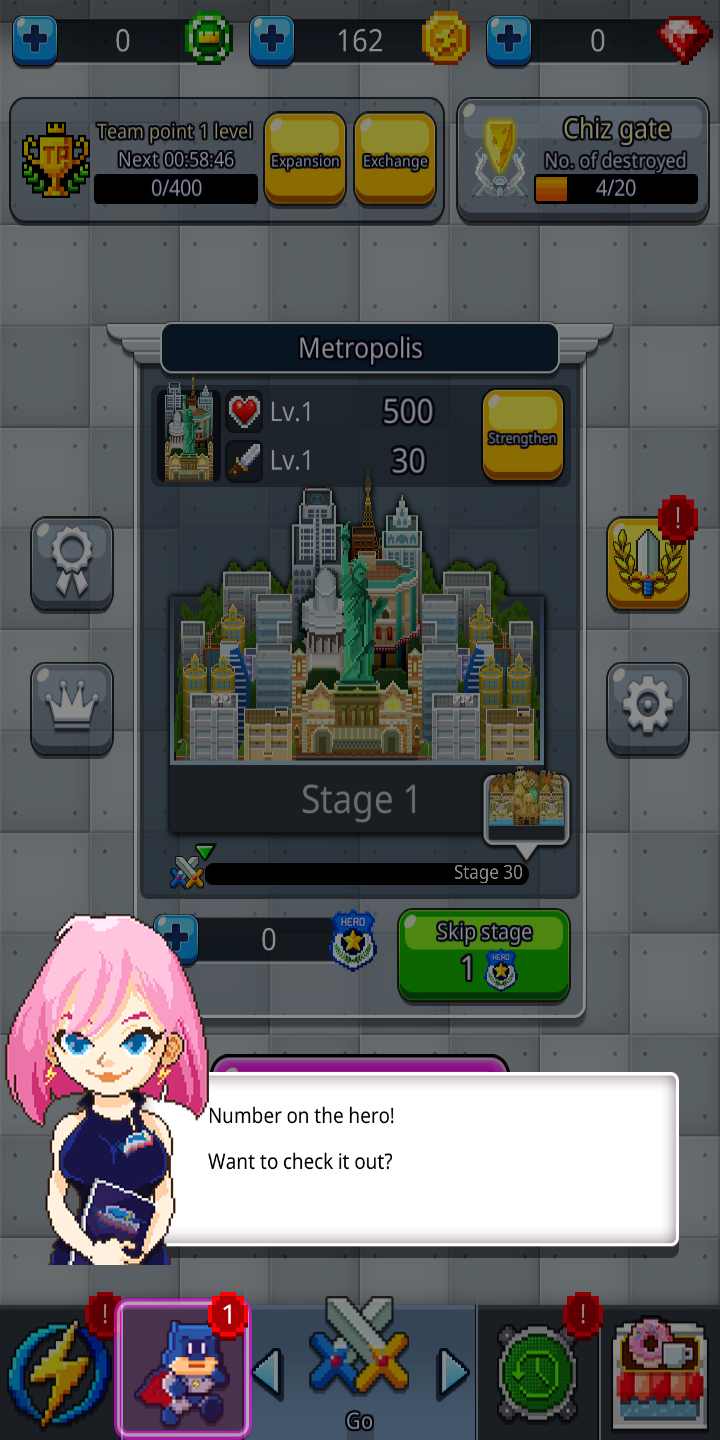Open the sword laurel event with notification

[x=647, y=563]
